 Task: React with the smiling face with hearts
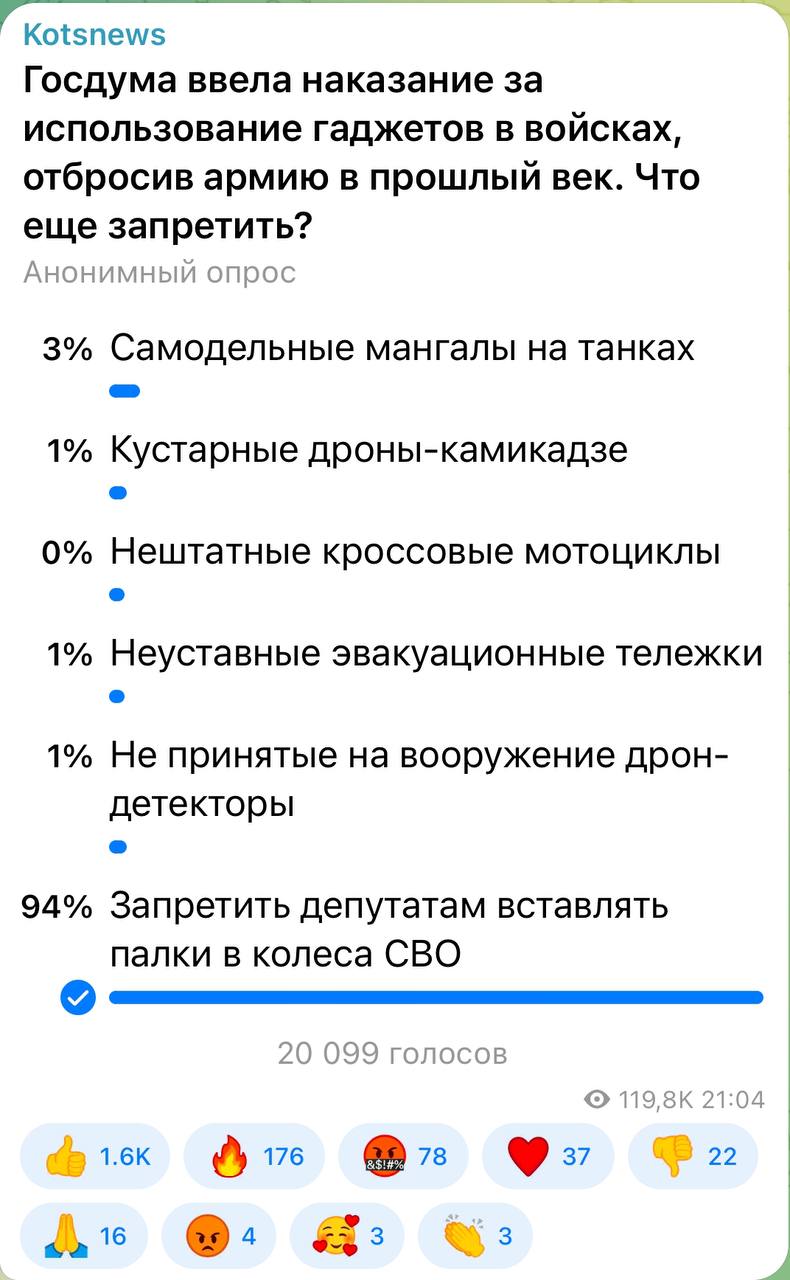point(347,1237)
